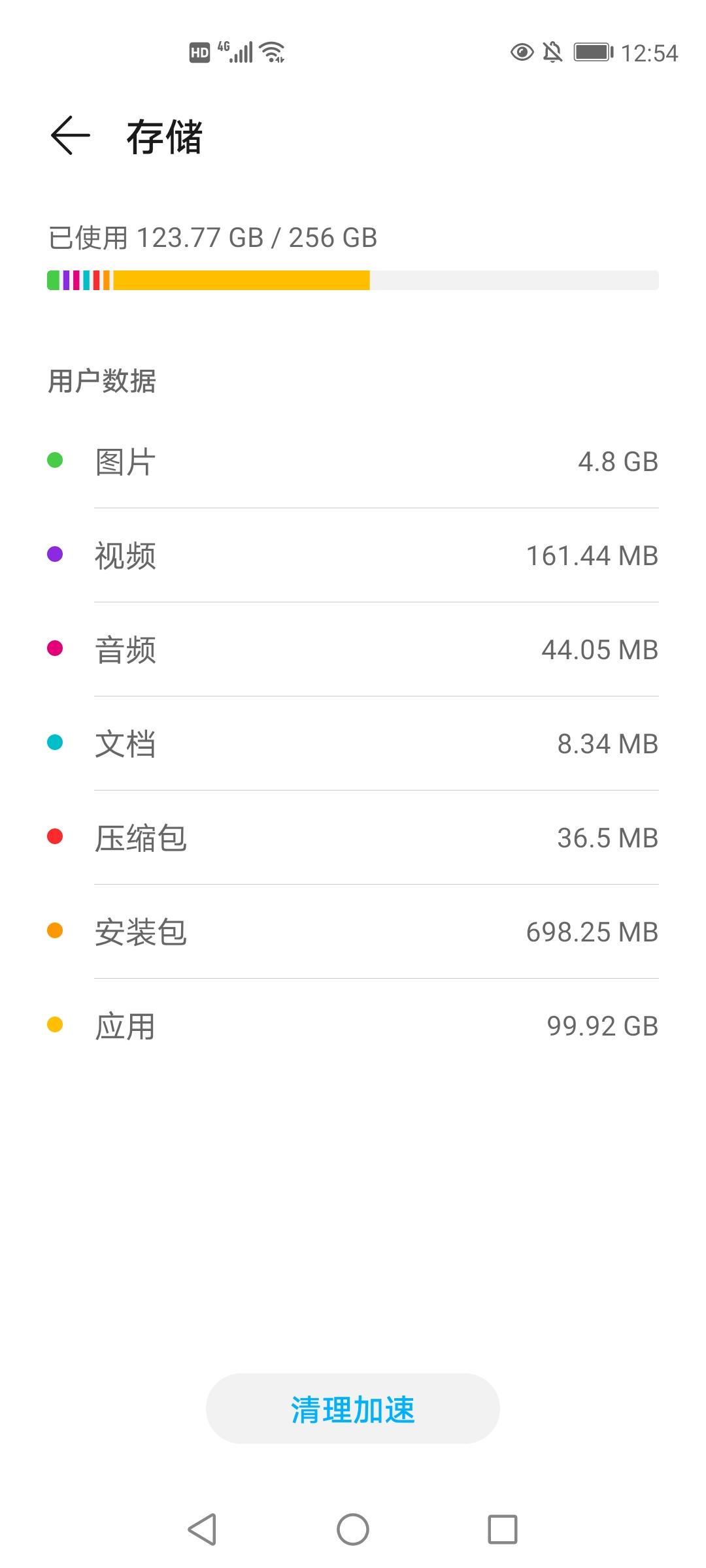This screenshot has width=706, height=1568.
Task: Open 文档 storage usage
Action: [353, 744]
